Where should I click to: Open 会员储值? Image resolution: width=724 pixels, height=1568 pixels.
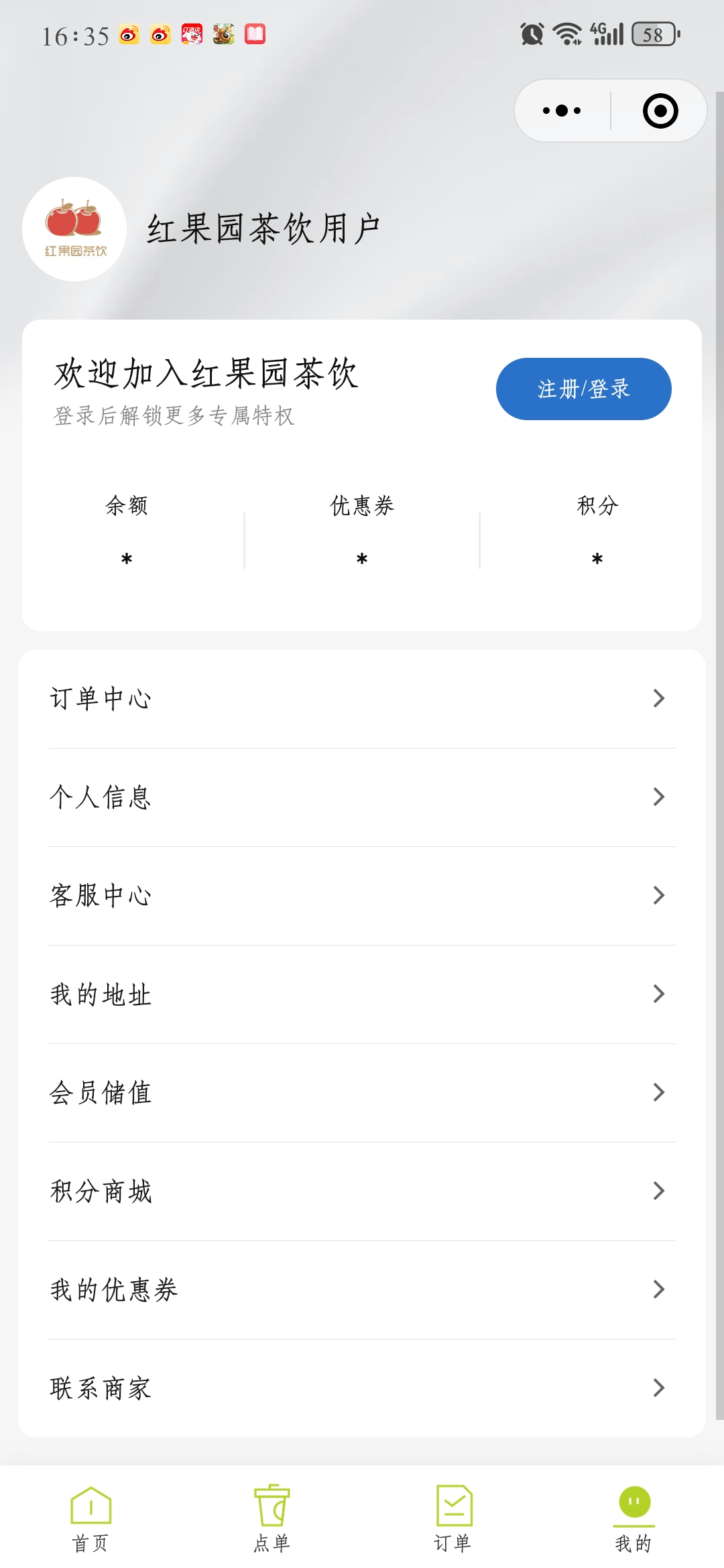tap(362, 1092)
